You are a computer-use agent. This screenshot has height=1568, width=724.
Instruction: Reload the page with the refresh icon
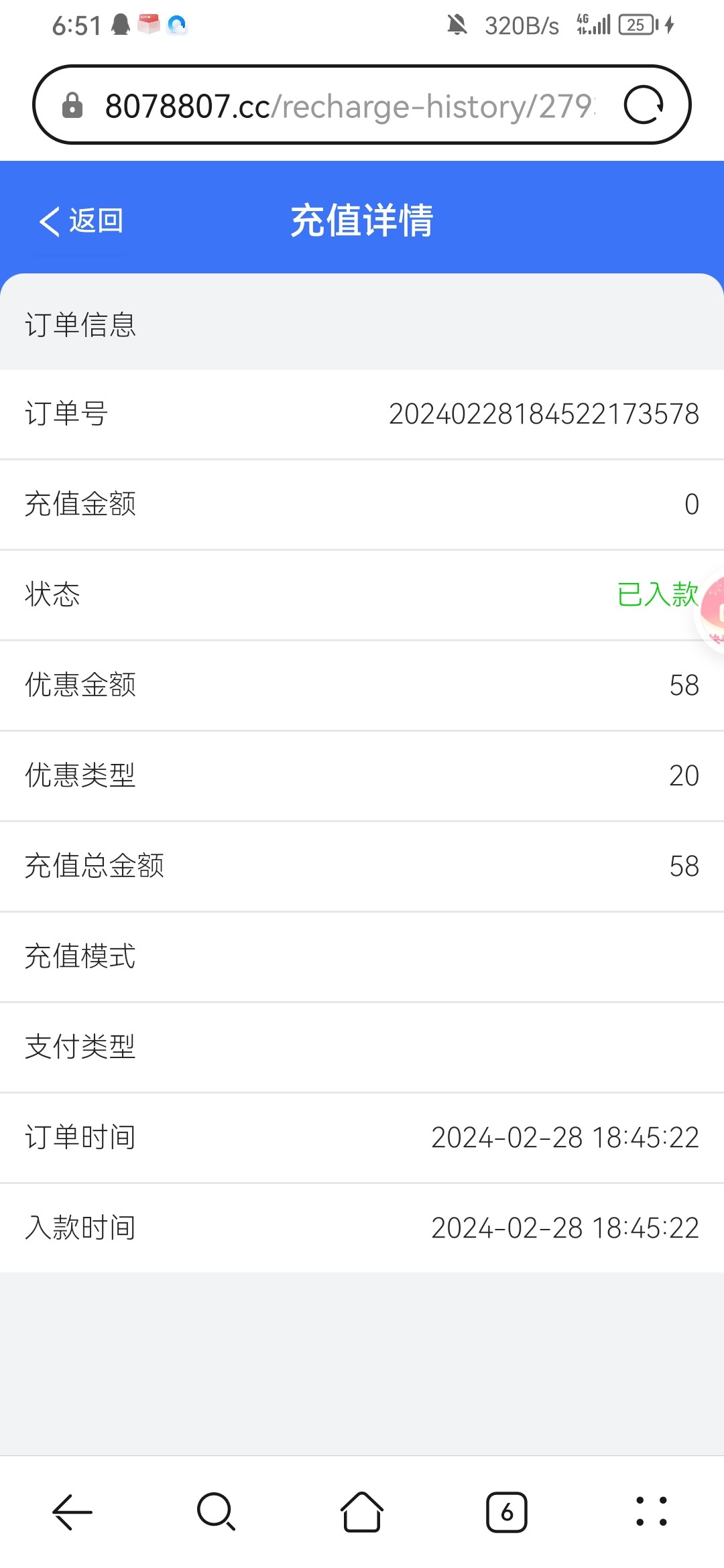click(644, 105)
